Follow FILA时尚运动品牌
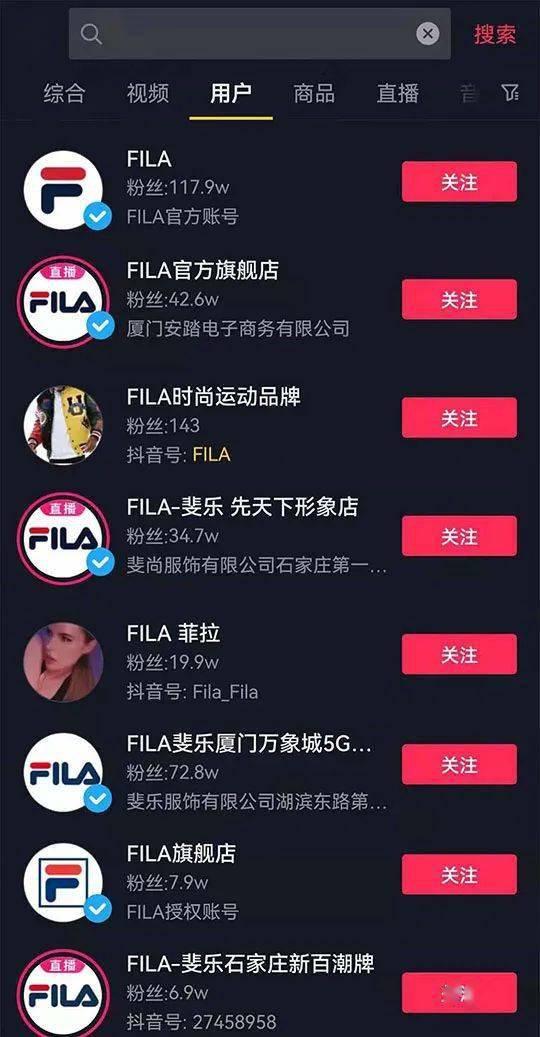 point(459,418)
